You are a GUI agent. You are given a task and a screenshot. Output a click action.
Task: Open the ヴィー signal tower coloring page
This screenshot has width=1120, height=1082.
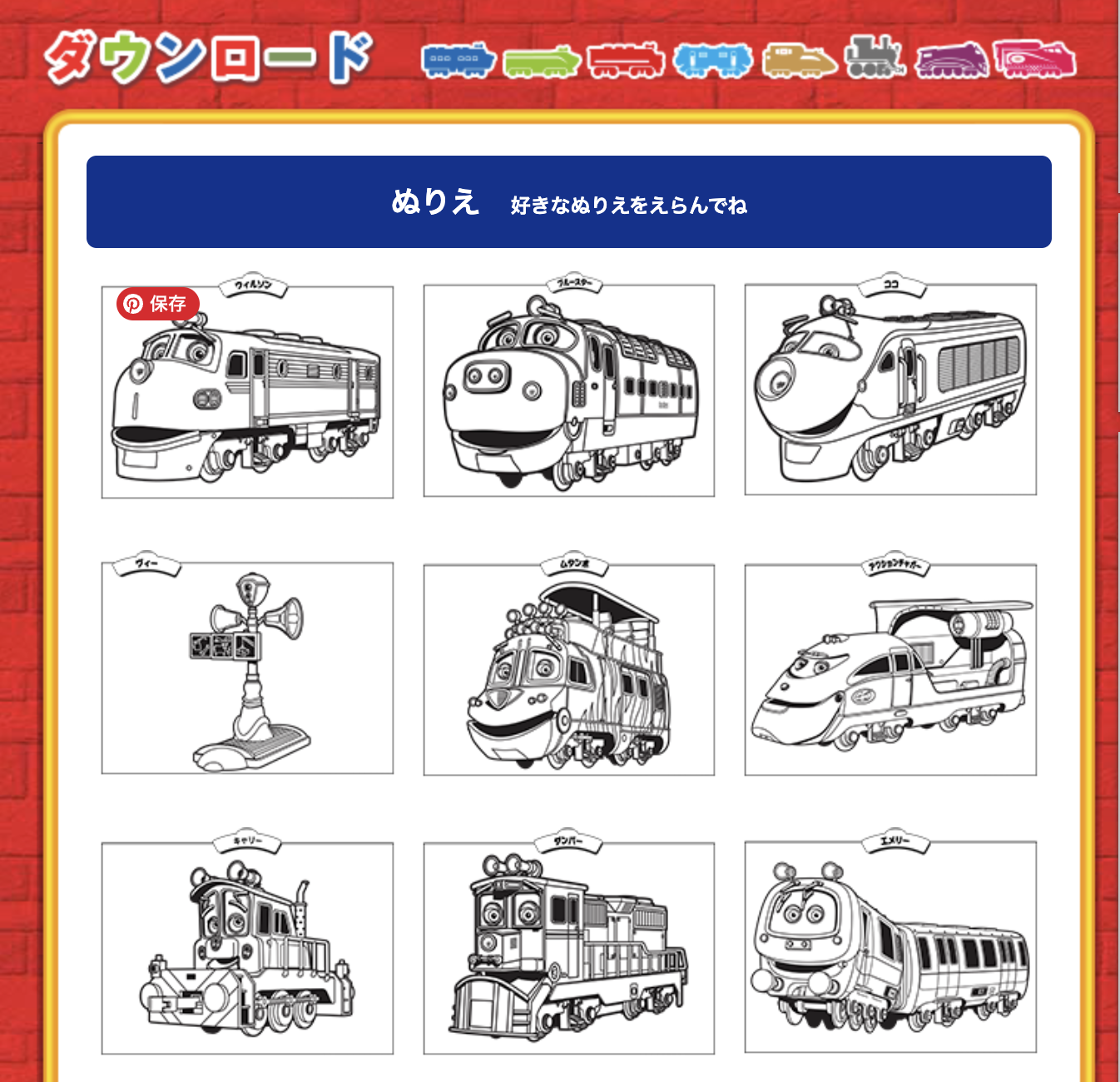click(x=247, y=668)
